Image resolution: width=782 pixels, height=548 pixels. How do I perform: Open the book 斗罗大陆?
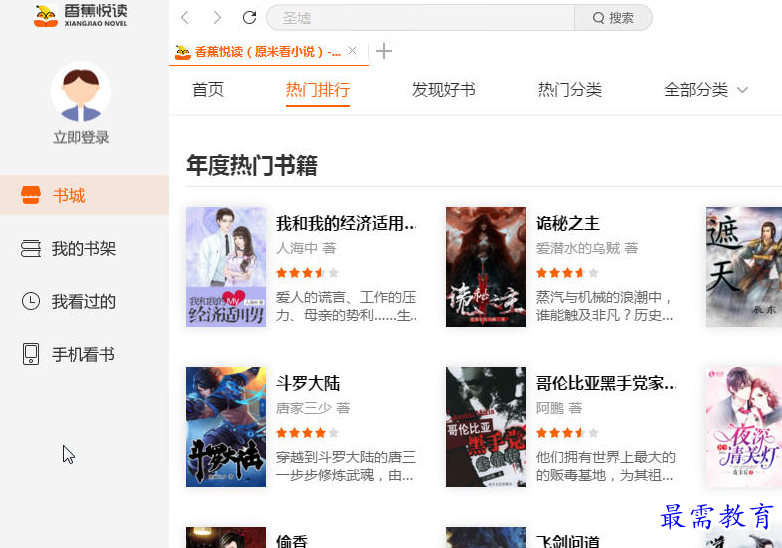point(308,383)
